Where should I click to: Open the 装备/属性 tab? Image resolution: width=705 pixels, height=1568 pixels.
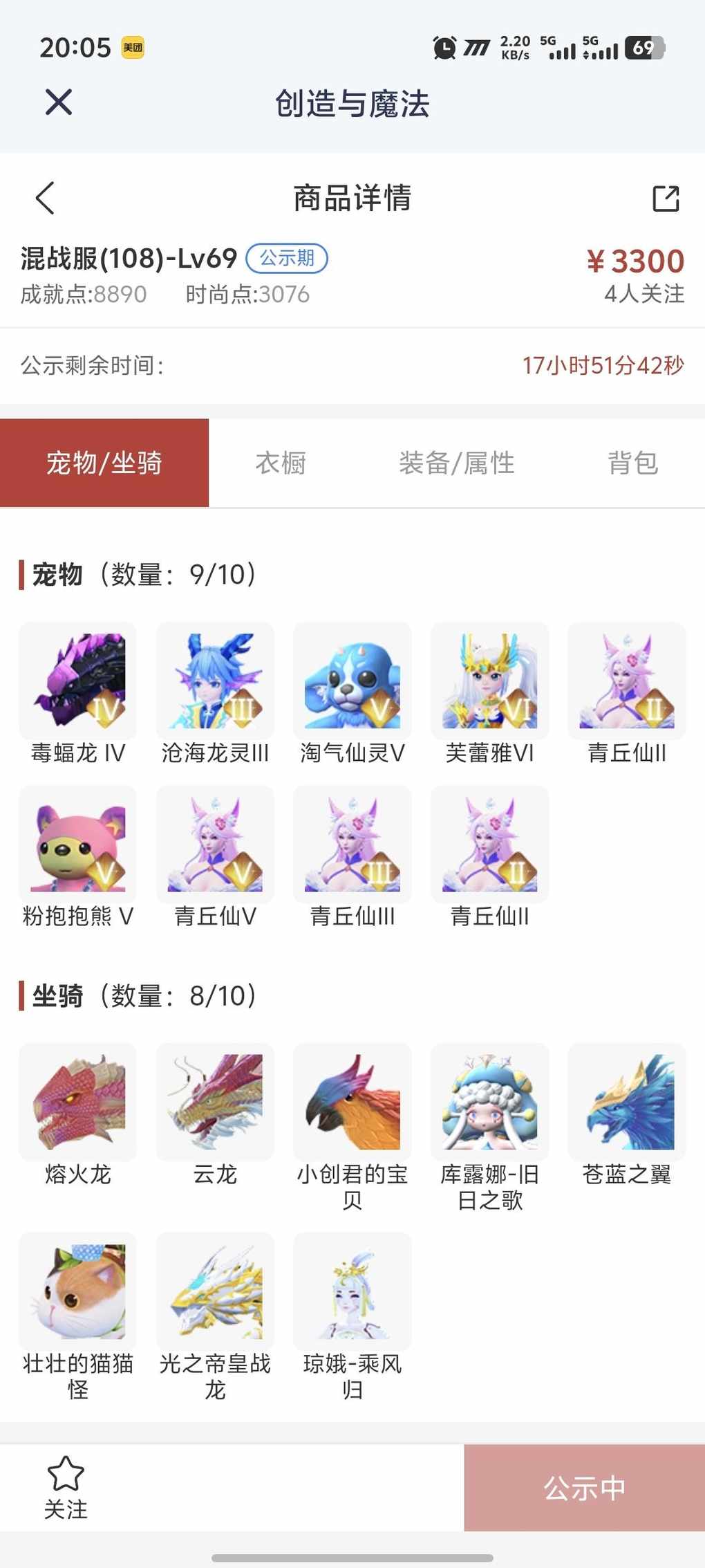pos(456,463)
